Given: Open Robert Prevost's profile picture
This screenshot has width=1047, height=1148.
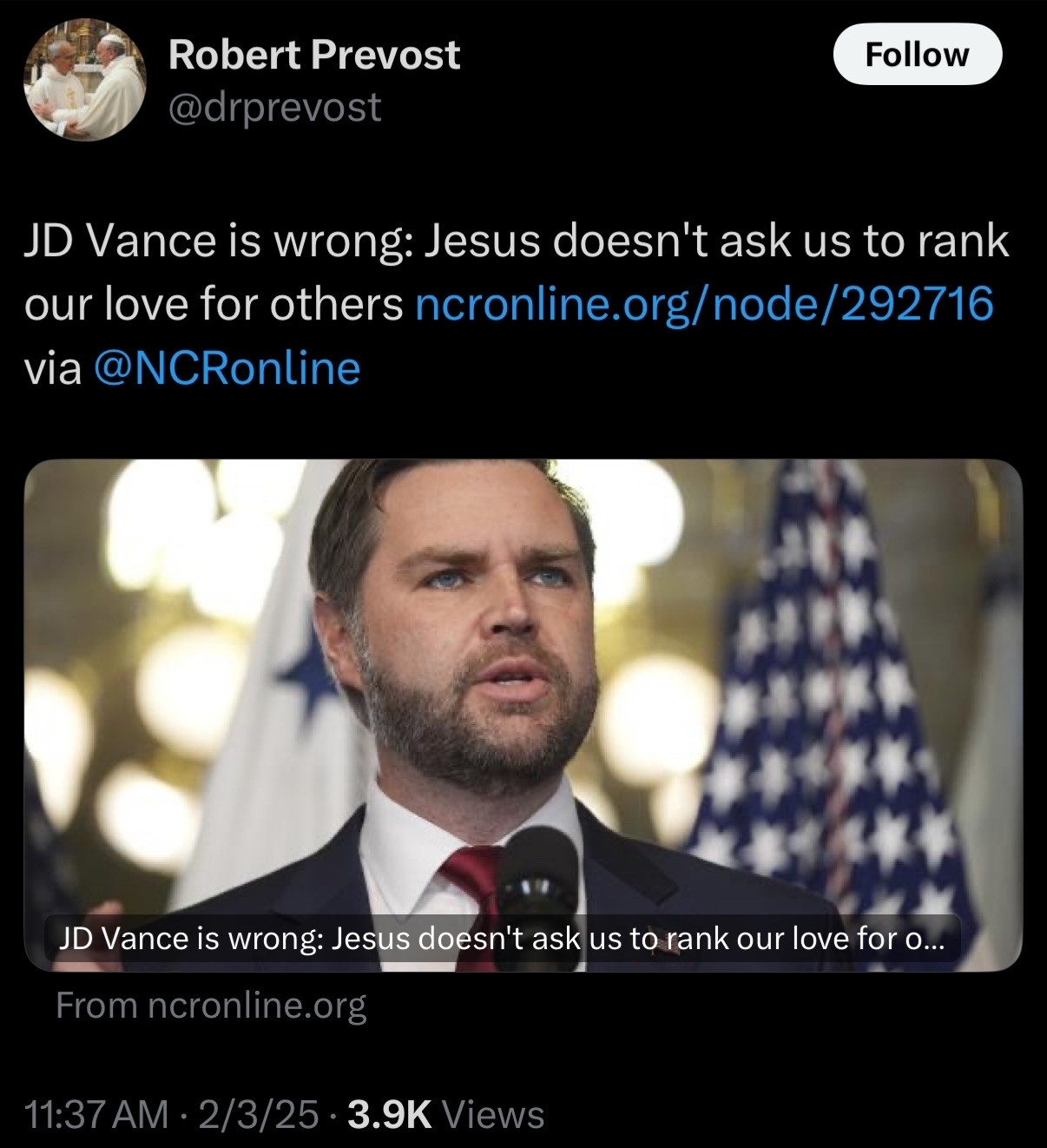Looking at the screenshot, I should pos(84,80).
